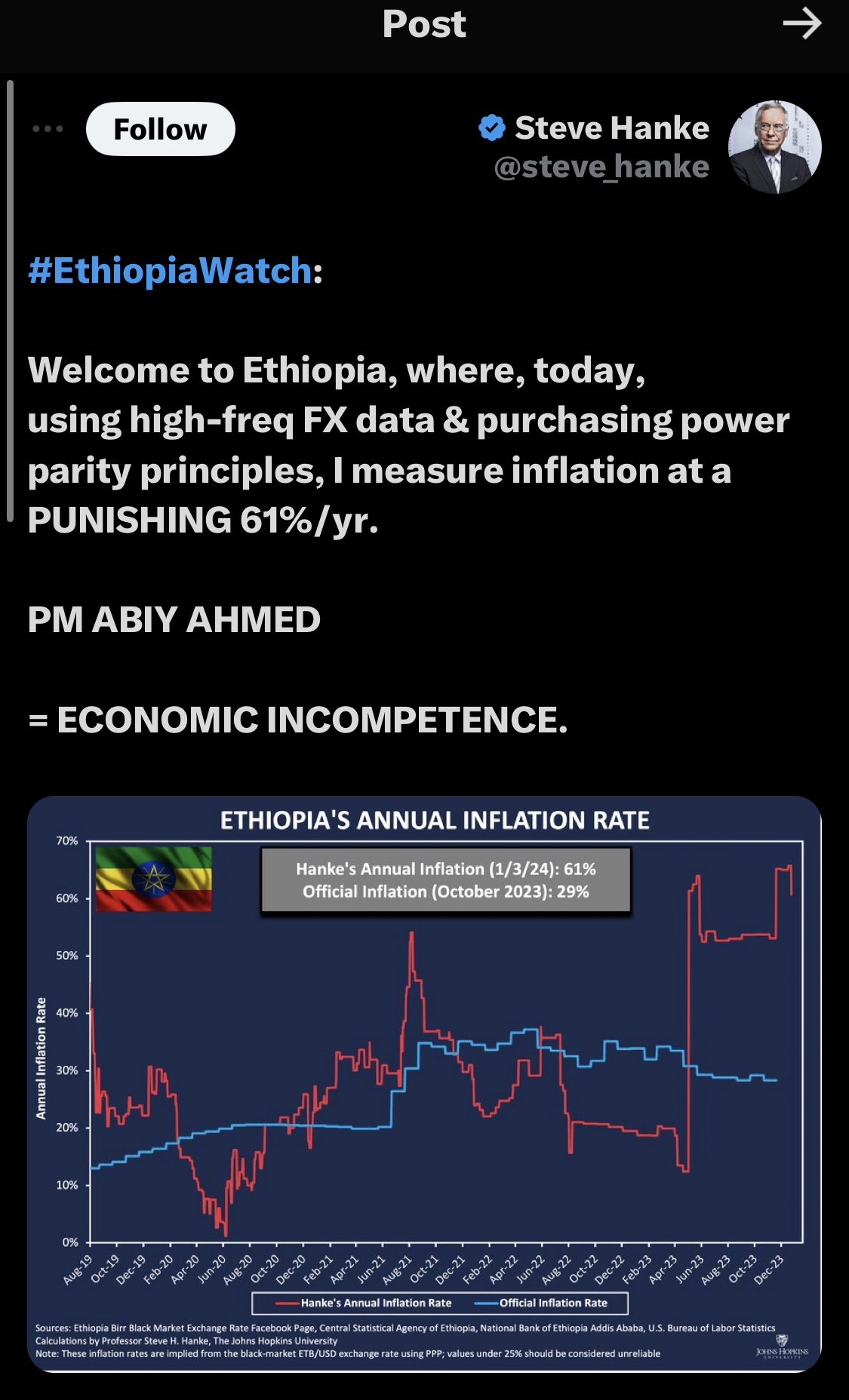849x1400 pixels.
Task: Open the @steve_hanke profile handle
Action: [601, 167]
